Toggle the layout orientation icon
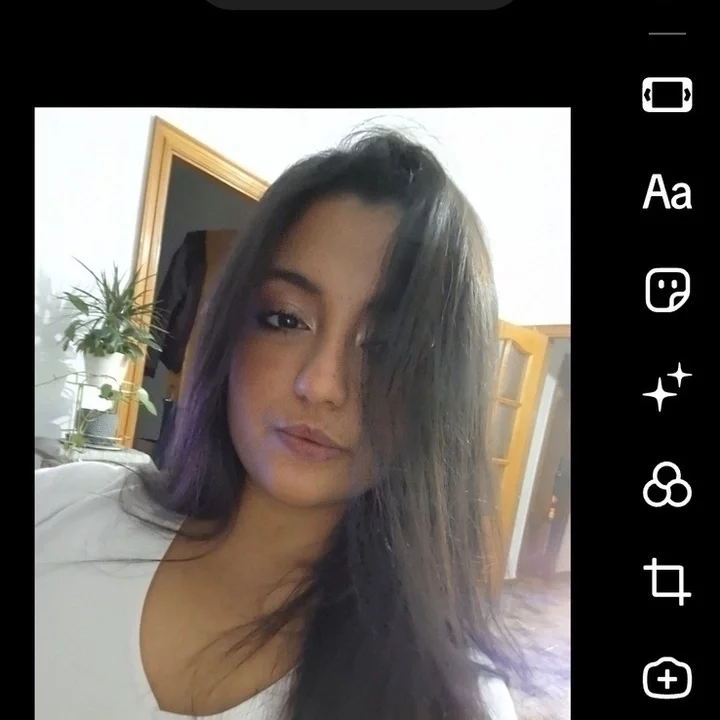The width and height of the screenshot is (720, 720). 667,95
